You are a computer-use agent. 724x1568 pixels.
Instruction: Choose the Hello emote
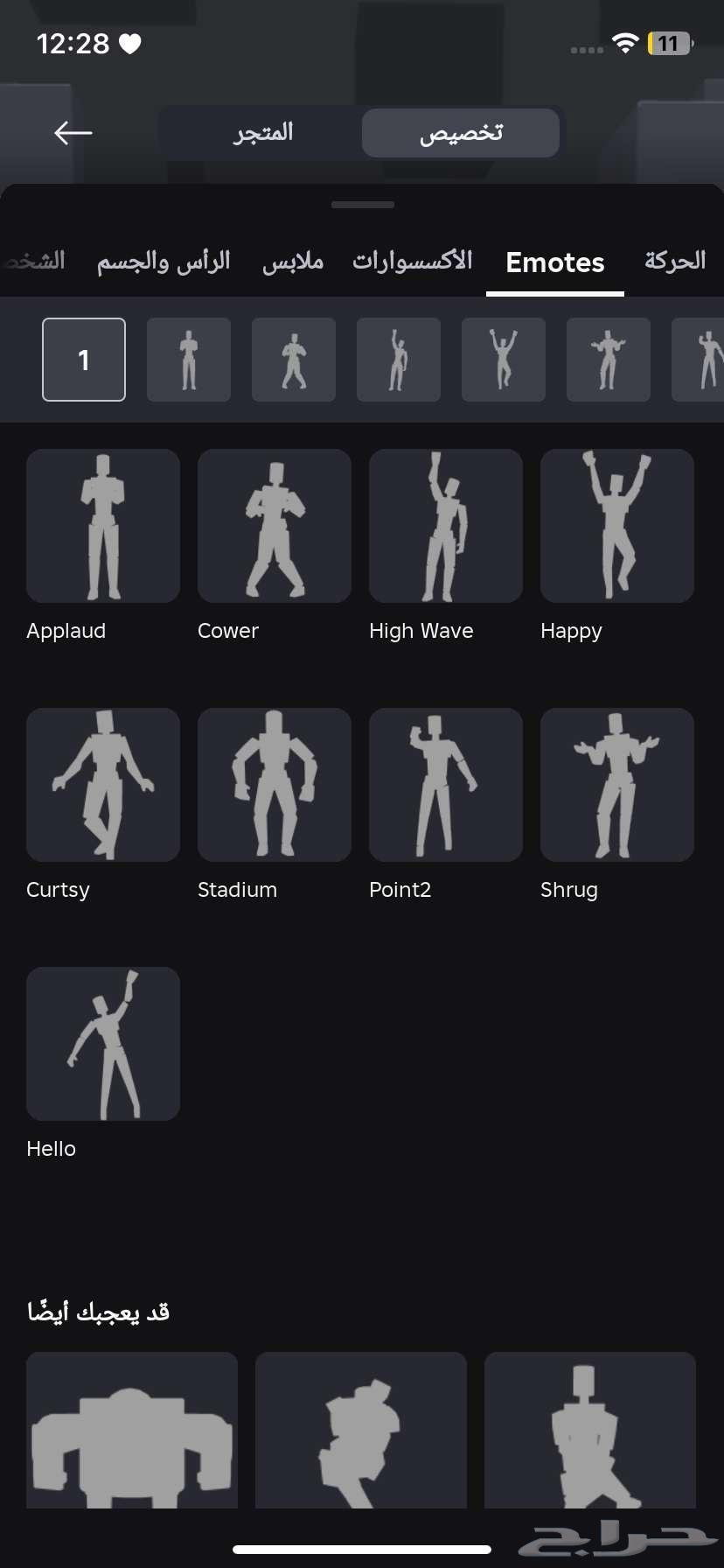click(103, 1044)
